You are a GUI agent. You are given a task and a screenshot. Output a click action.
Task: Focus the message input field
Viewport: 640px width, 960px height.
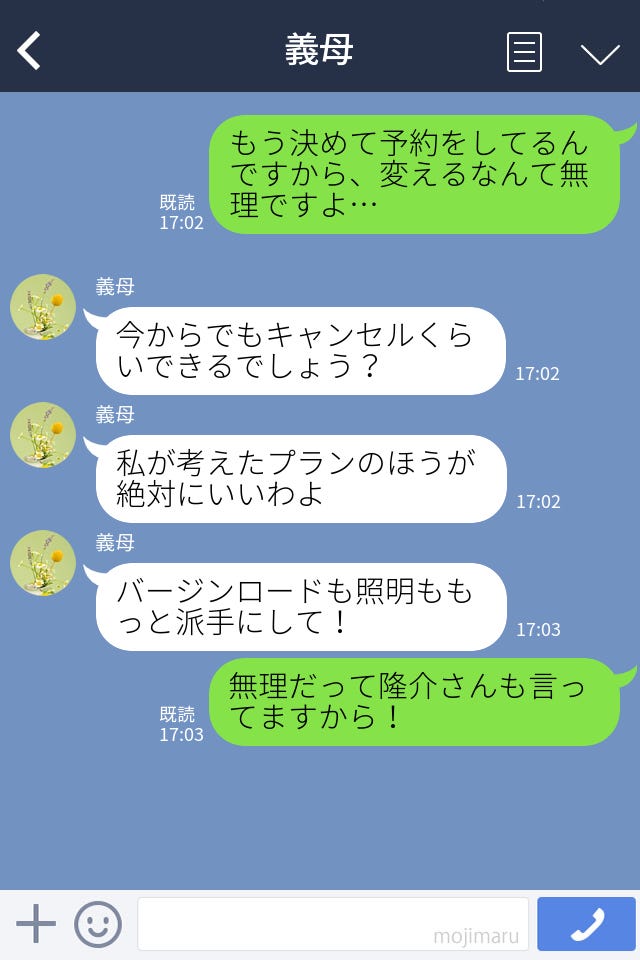click(332, 924)
